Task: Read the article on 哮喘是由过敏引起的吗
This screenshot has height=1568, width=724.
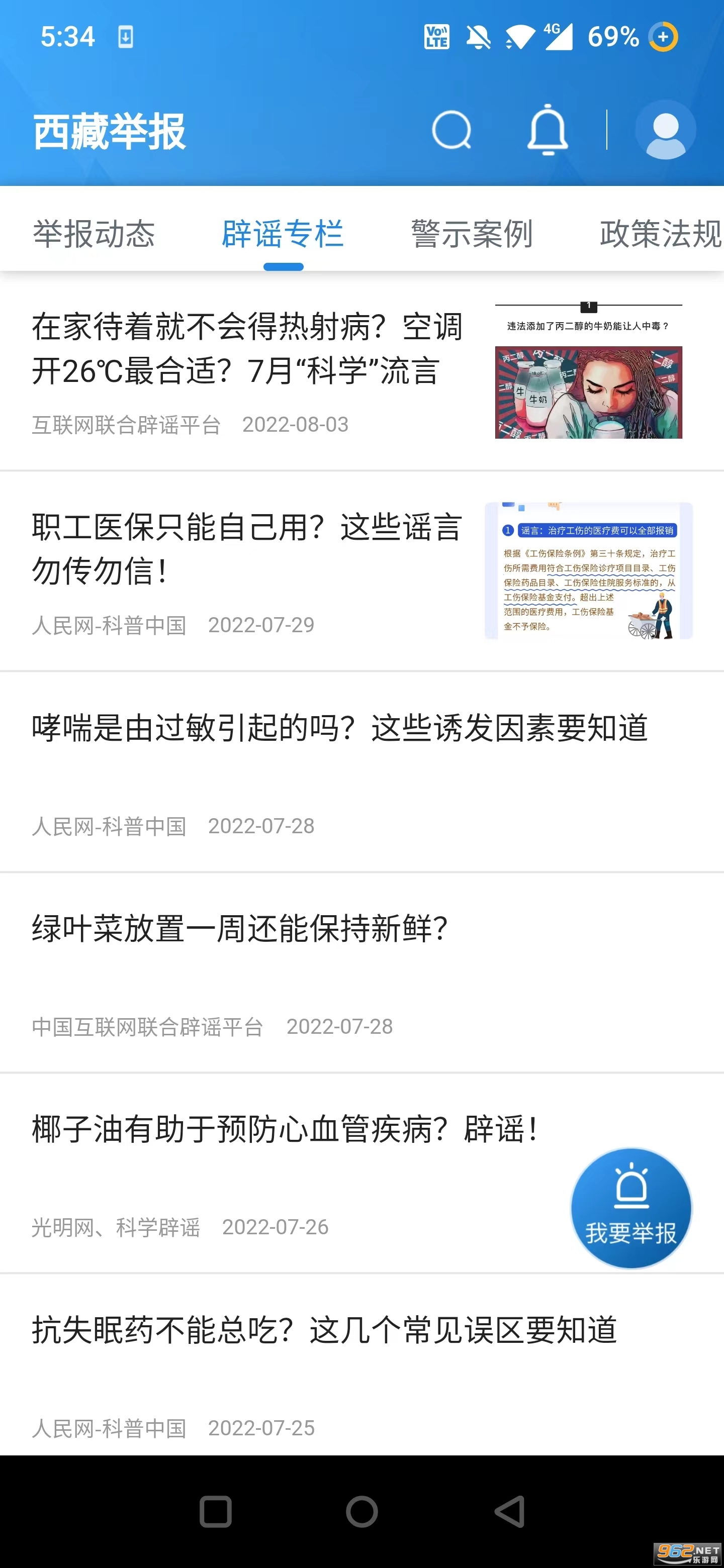Action: click(x=339, y=729)
